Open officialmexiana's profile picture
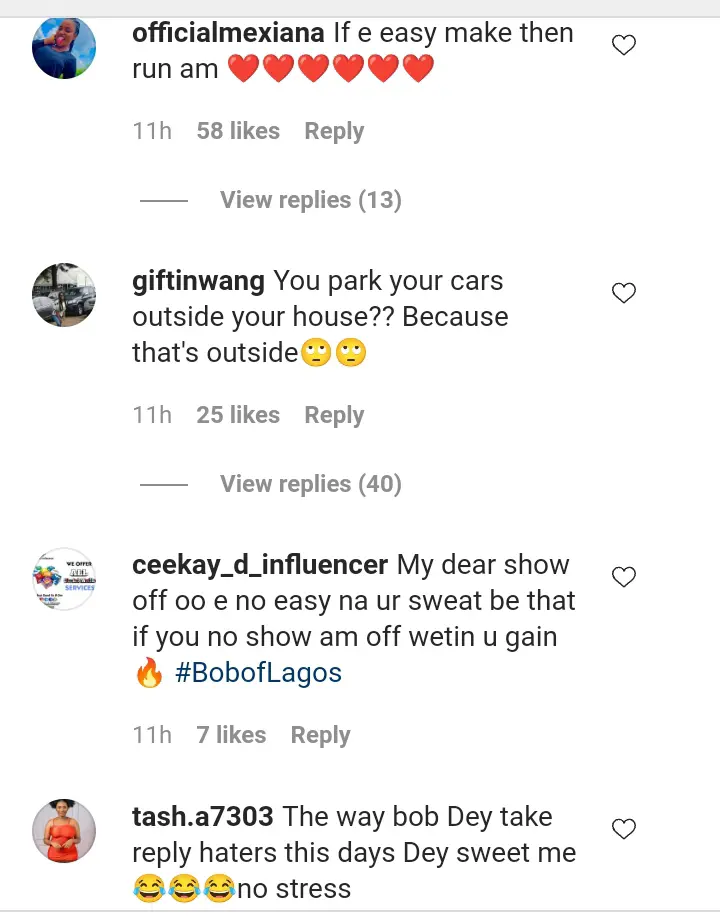 click(64, 47)
